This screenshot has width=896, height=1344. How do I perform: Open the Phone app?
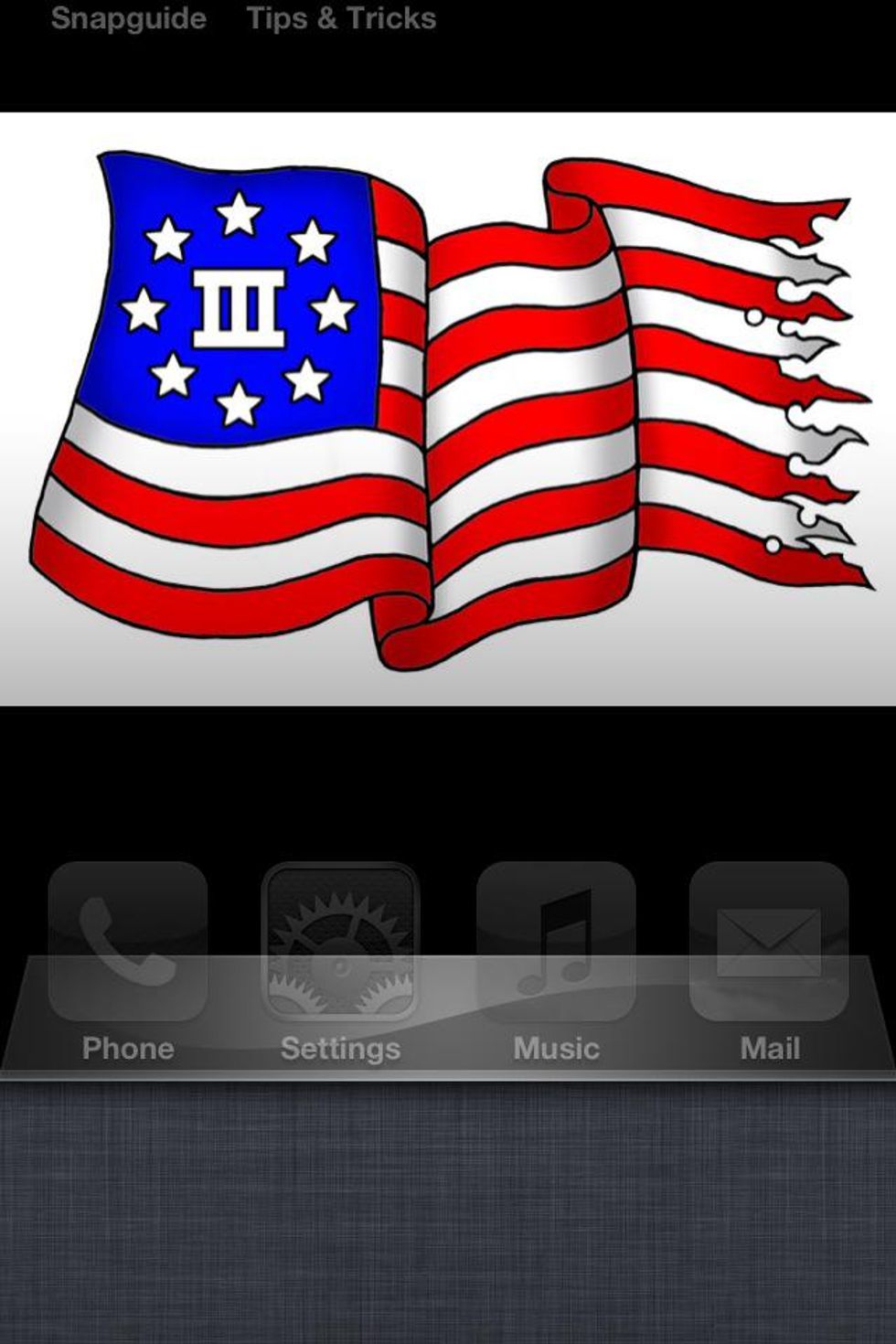coord(128,942)
